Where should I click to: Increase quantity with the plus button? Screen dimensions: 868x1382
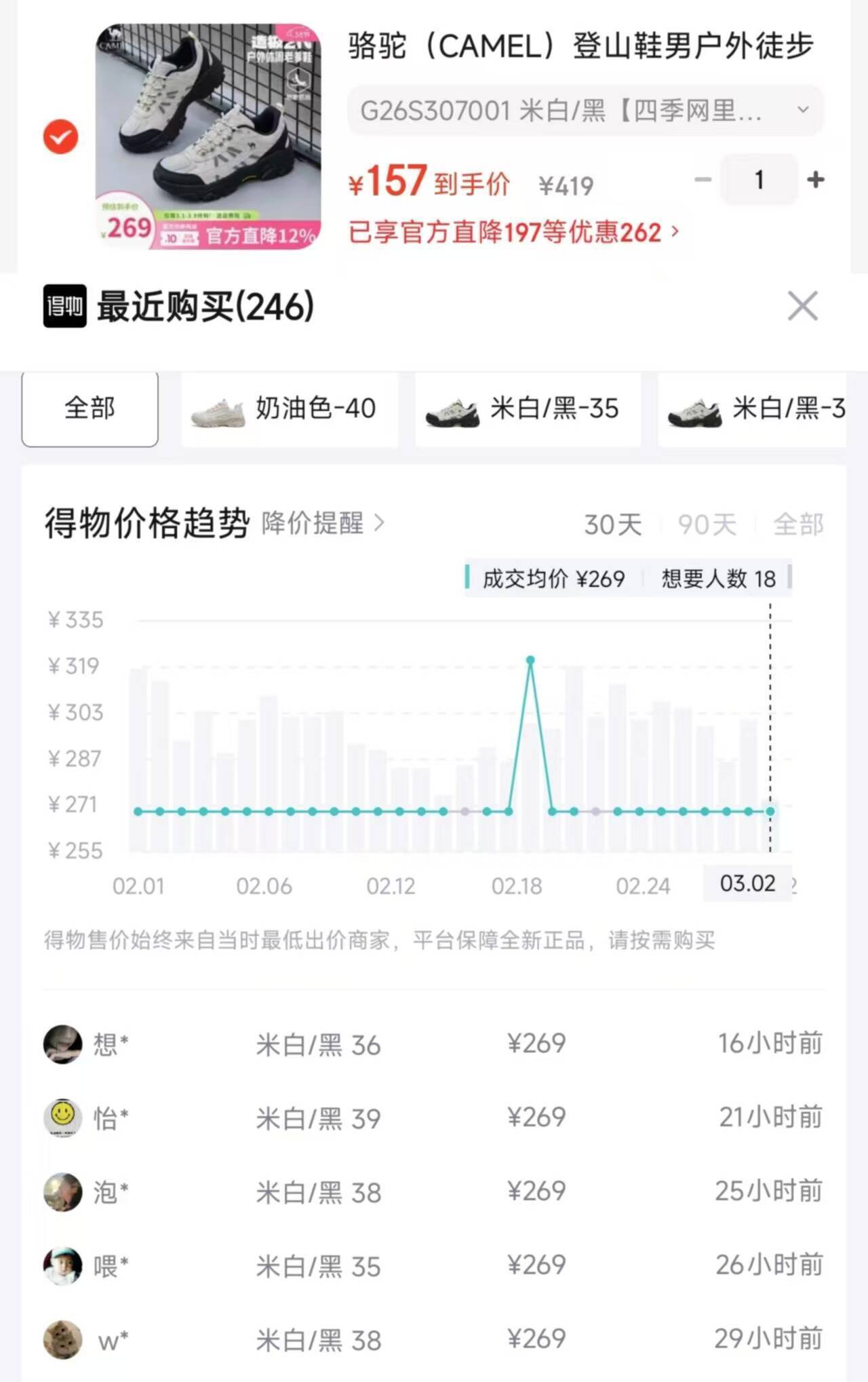(816, 180)
